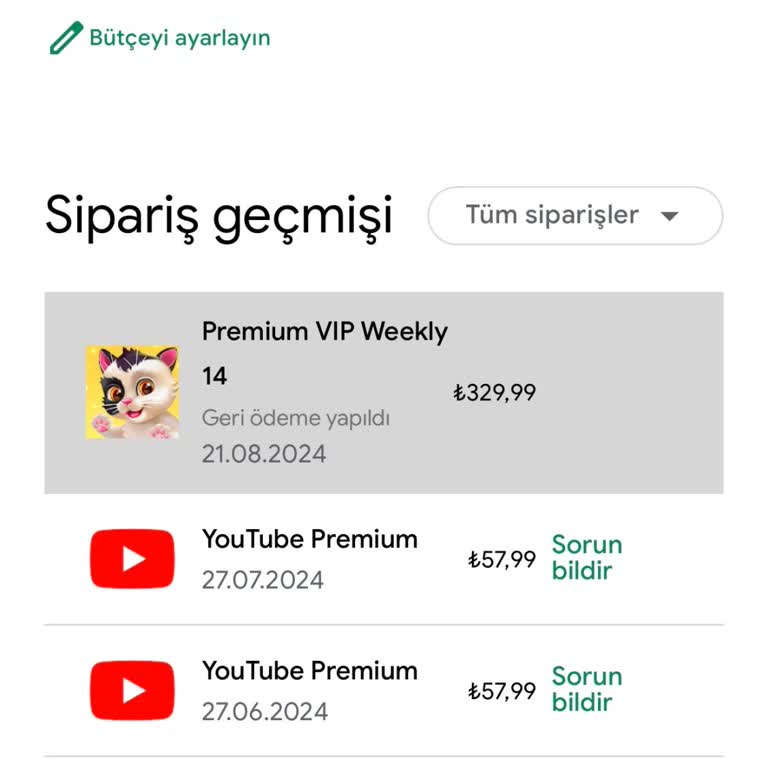Open the Premium VIP Weekly 14 order
This screenshot has width=768, height=768.
[x=324, y=391]
